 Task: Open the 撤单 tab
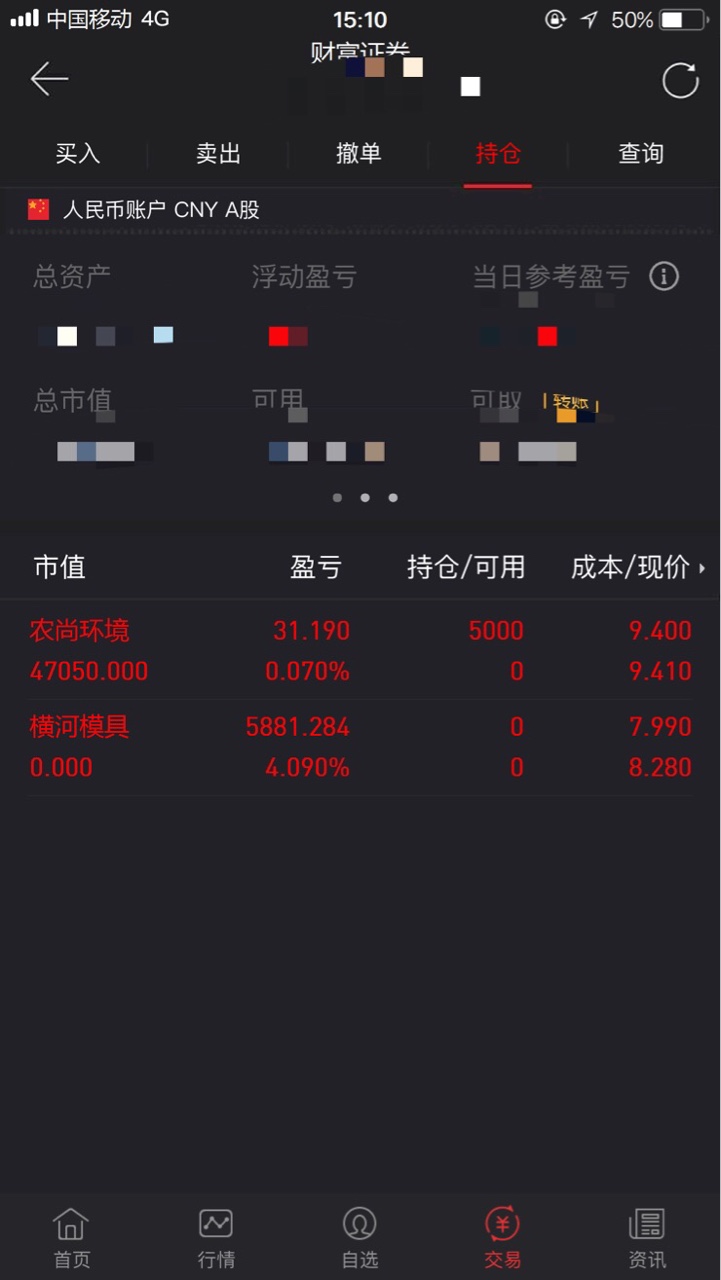[x=358, y=154]
